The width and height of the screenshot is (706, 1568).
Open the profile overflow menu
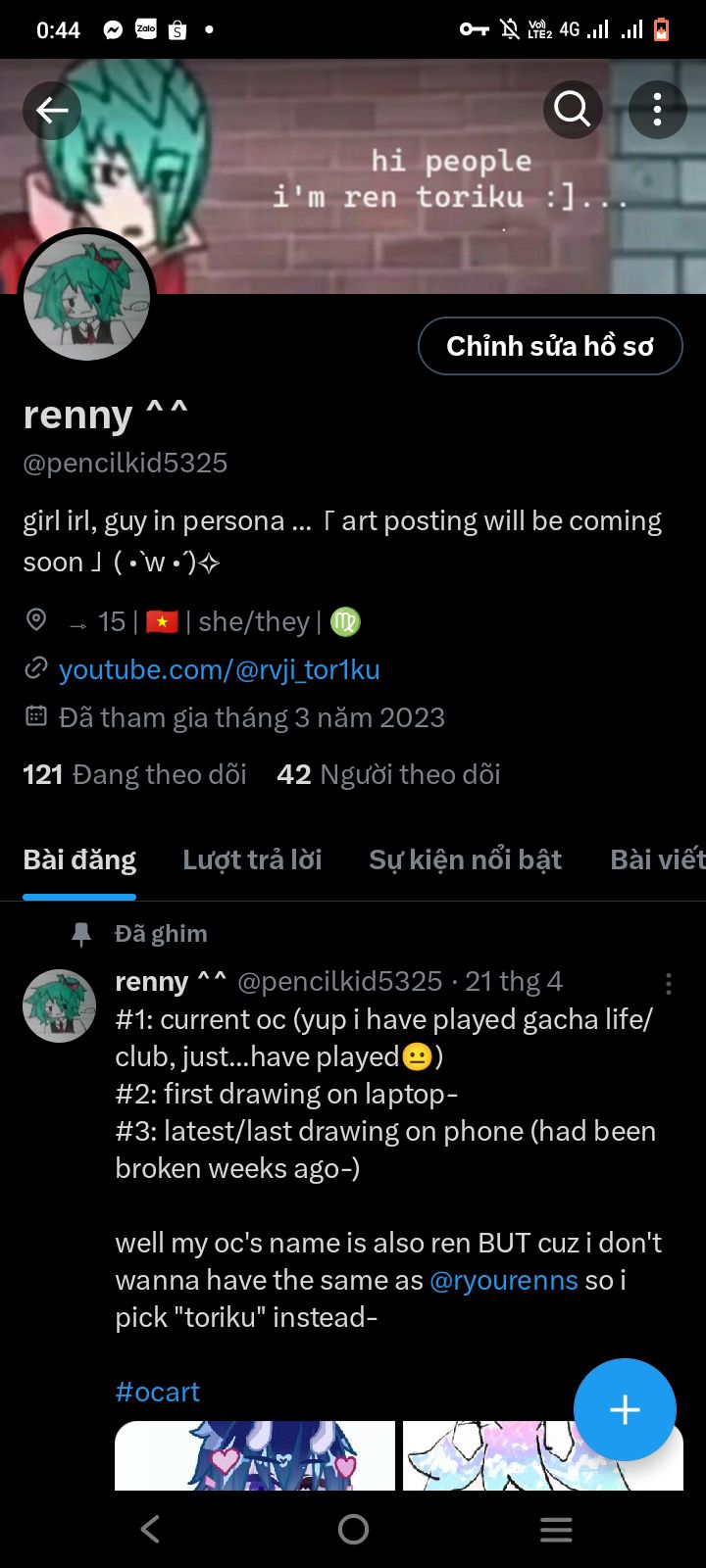657,110
